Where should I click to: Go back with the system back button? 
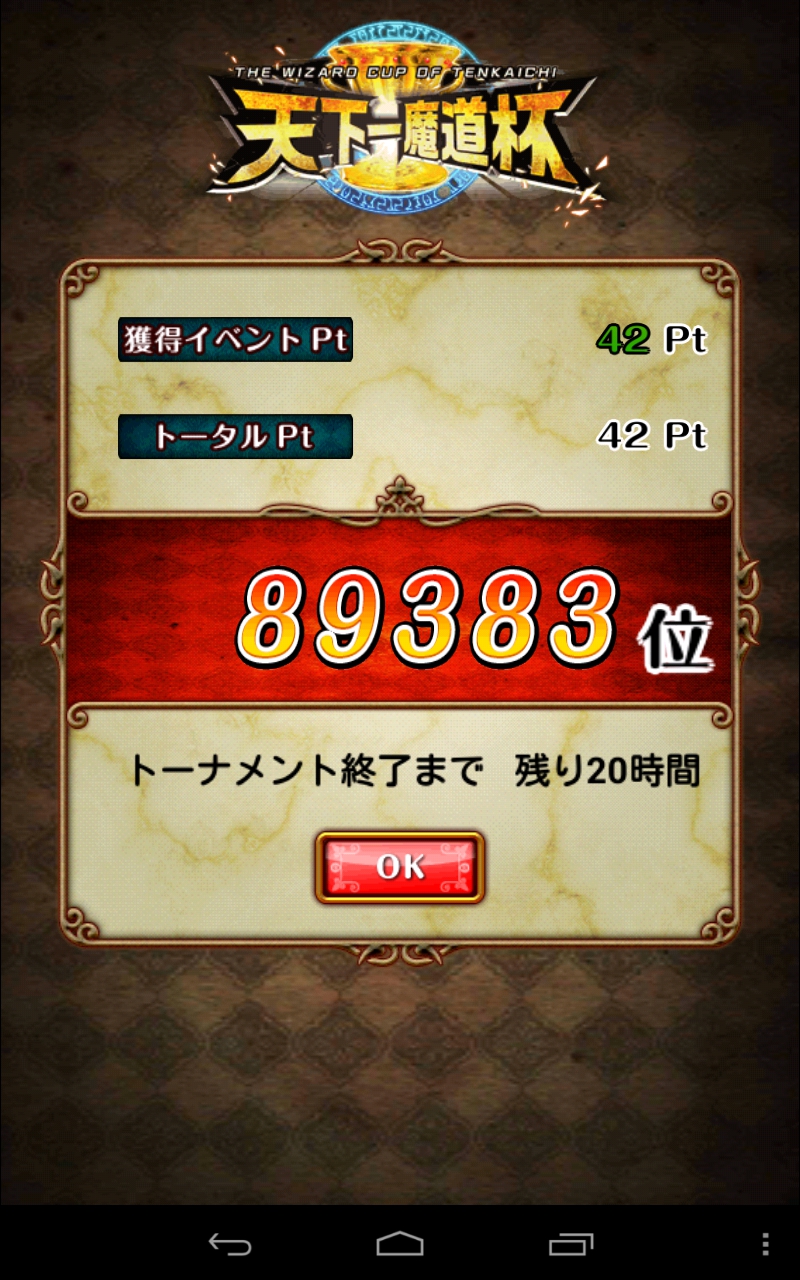(x=229, y=1244)
